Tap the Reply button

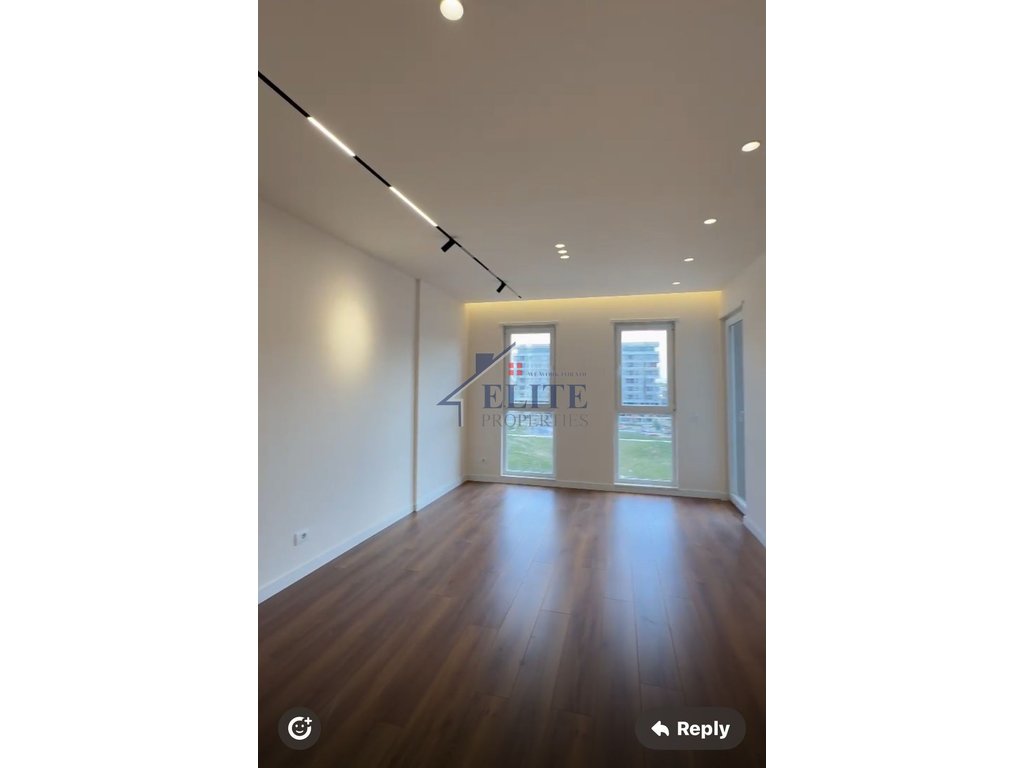[x=690, y=729]
